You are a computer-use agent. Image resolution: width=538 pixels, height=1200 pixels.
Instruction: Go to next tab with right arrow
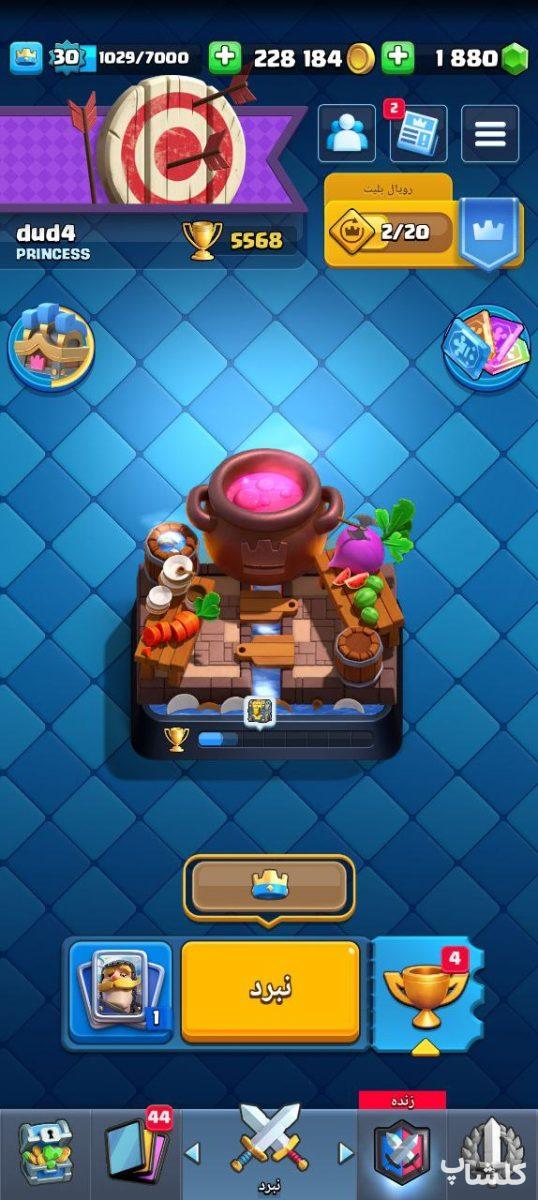click(x=346, y=1153)
